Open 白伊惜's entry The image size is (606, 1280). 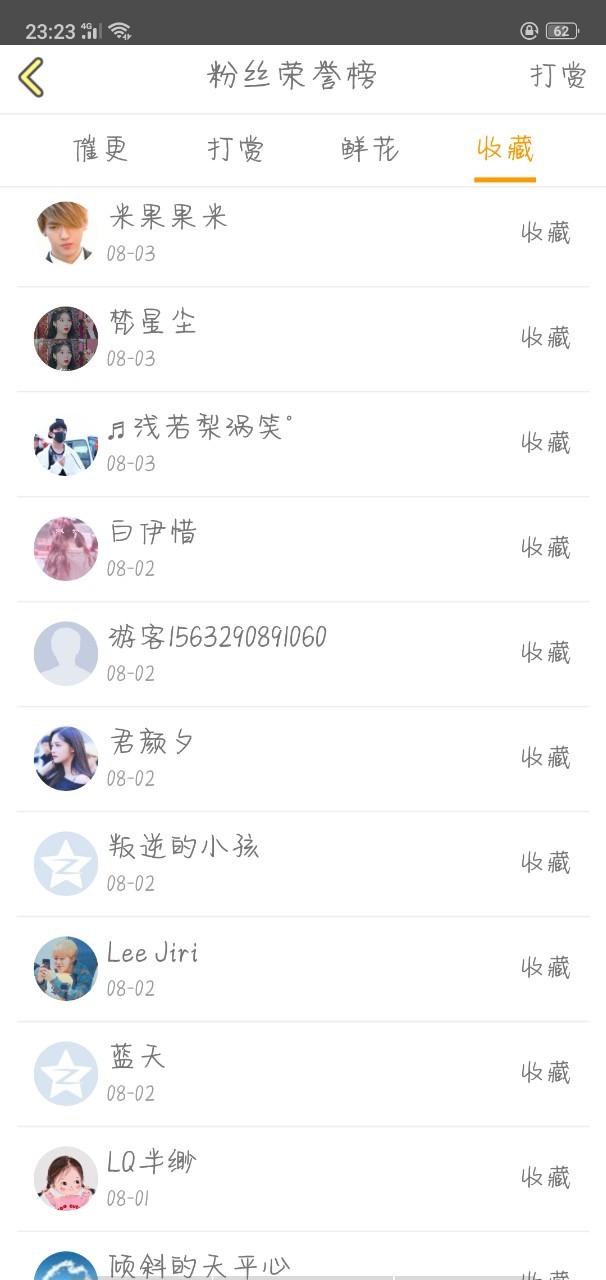[x=302, y=549]
